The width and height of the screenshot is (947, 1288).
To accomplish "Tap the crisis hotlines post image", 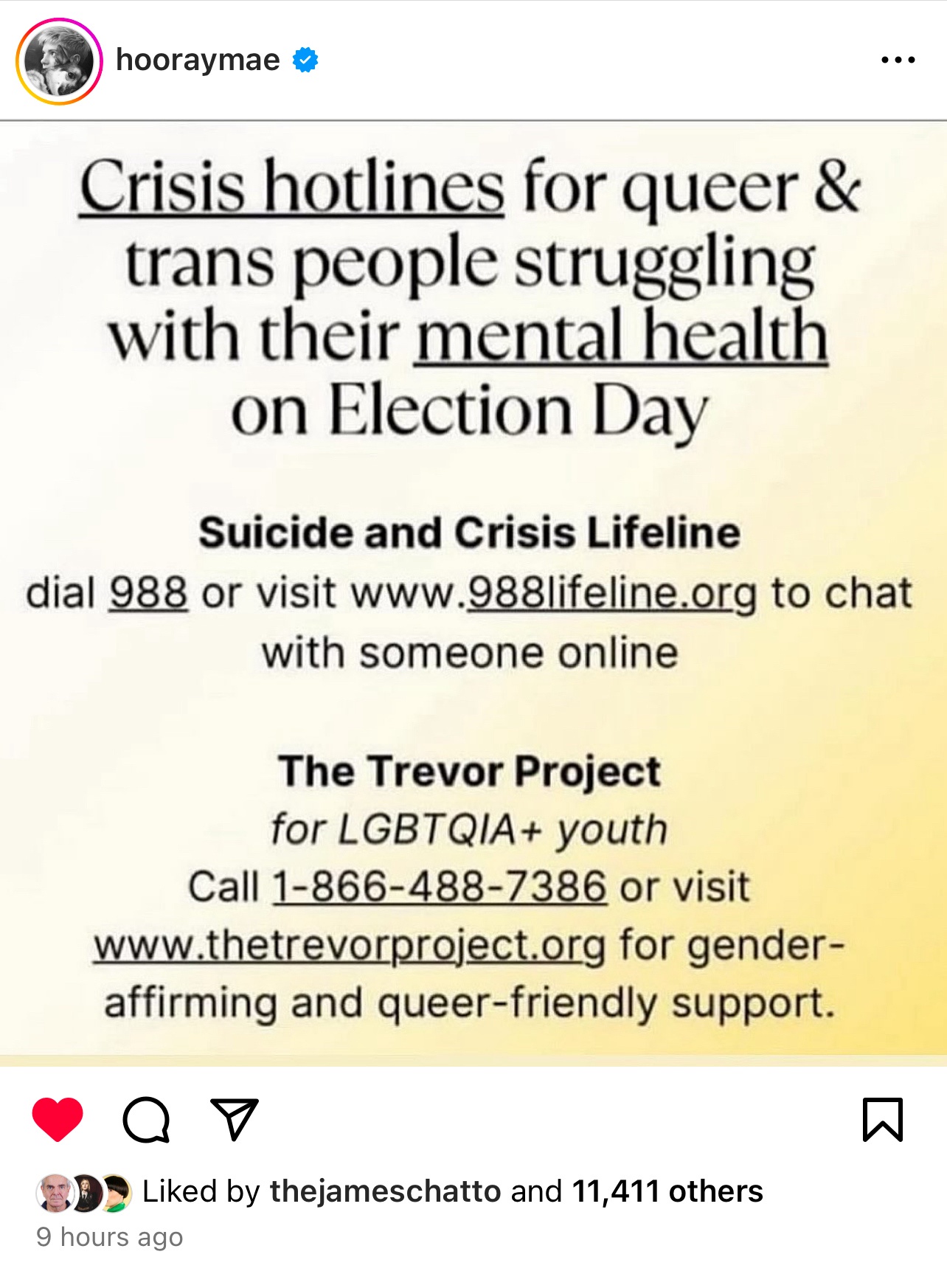I will point(473,590).
